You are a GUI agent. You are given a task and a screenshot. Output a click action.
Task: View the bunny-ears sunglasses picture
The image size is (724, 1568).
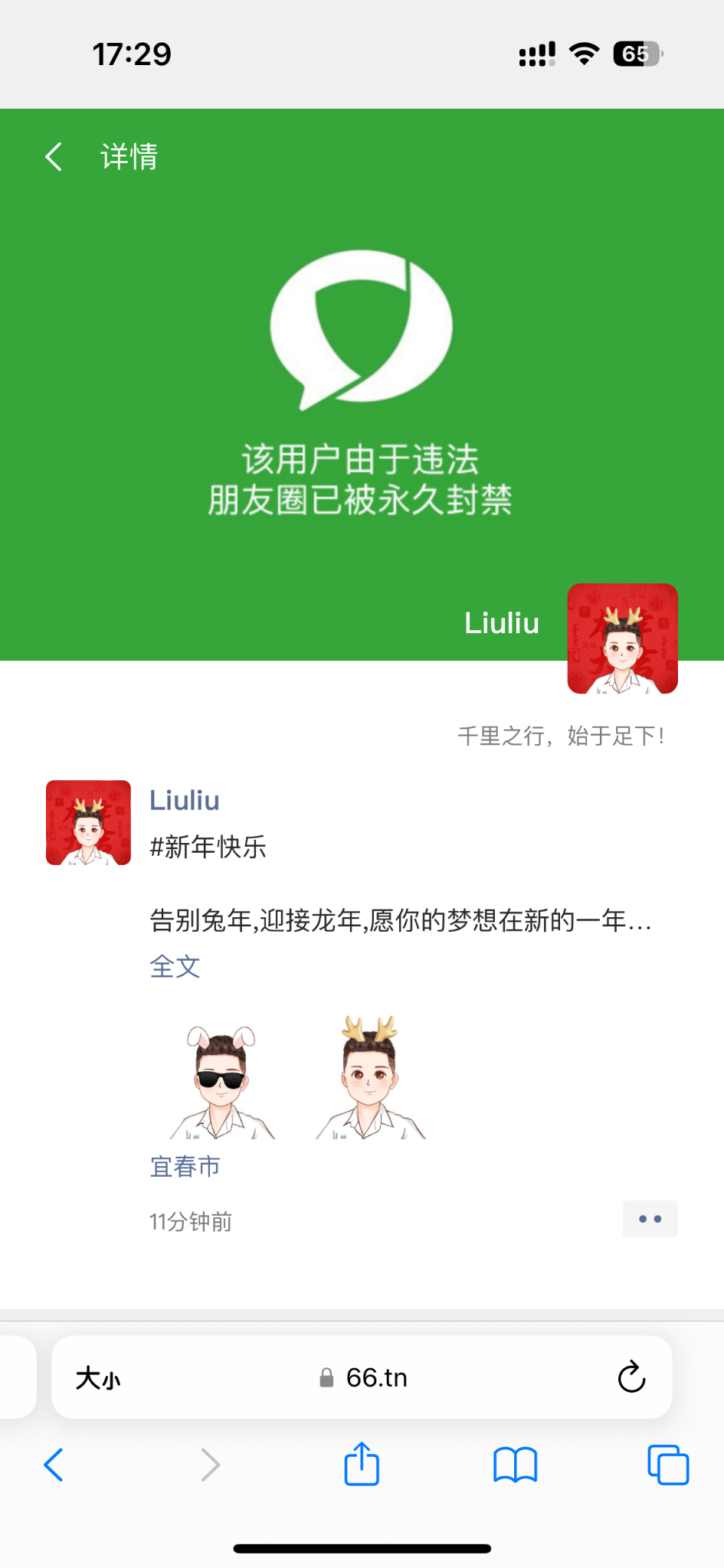pos(221,1081)
